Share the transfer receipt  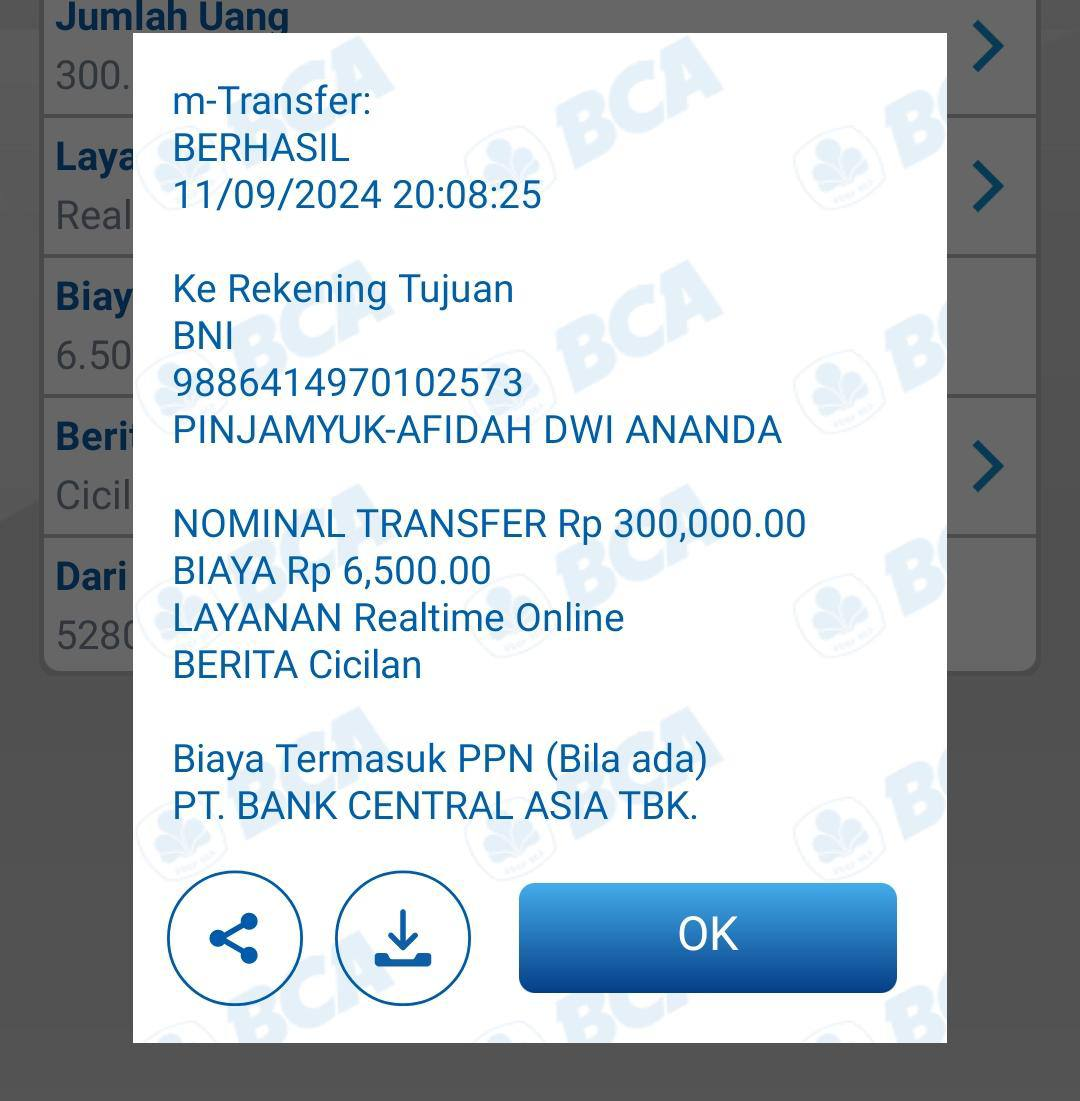235,937
